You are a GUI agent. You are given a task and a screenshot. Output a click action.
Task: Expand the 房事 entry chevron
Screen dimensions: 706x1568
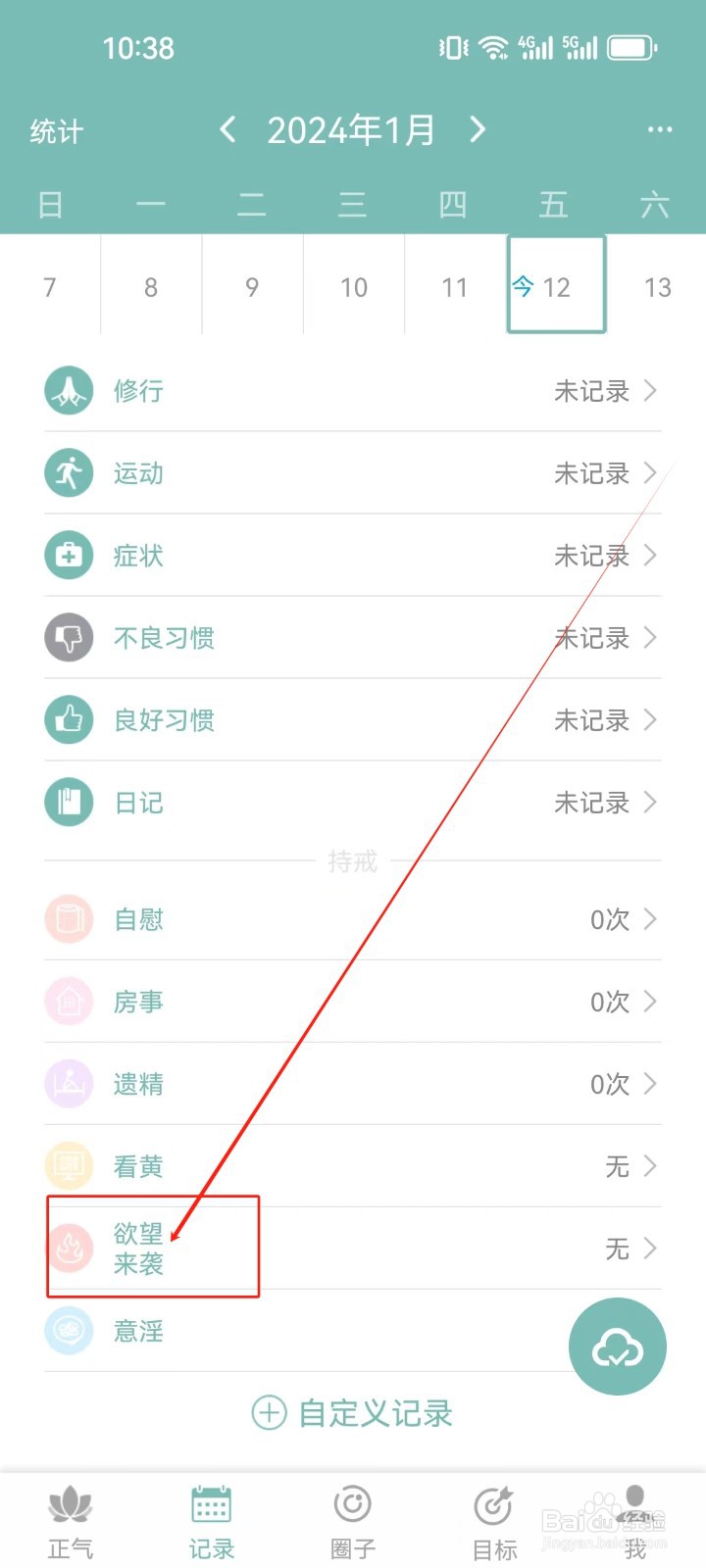click(x=649, y=1002)
